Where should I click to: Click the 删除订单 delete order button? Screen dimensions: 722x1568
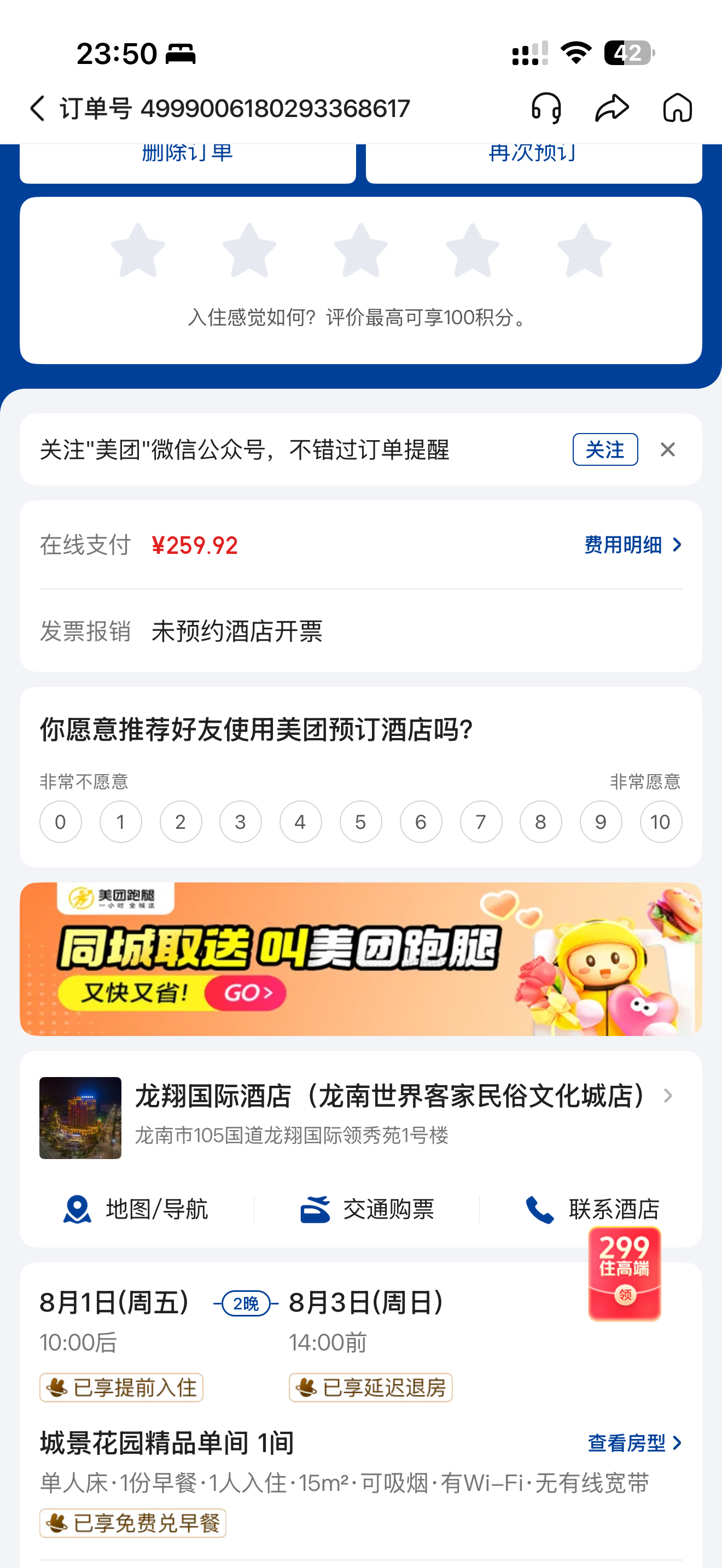[187, 154]
